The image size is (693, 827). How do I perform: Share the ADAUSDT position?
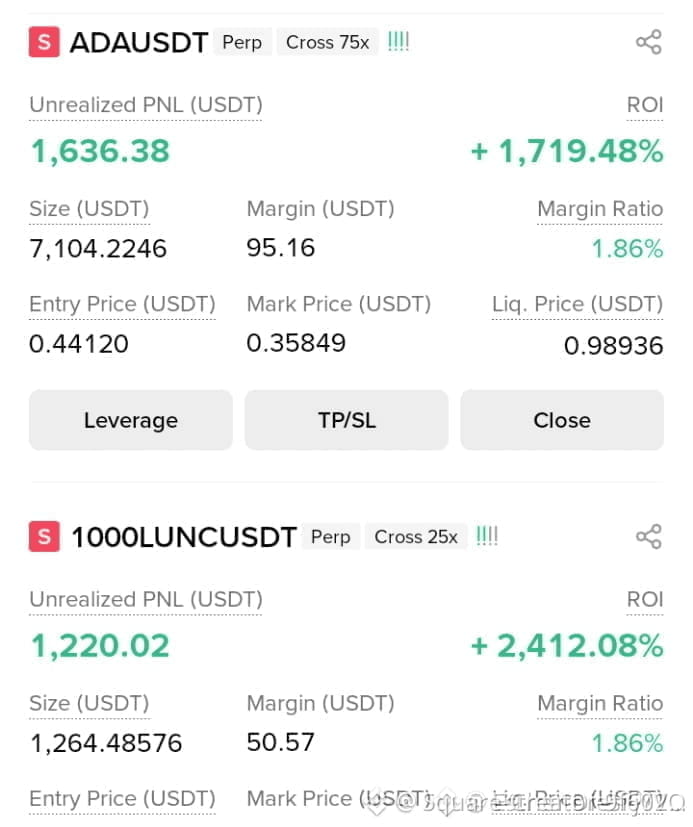pos(648,42)
